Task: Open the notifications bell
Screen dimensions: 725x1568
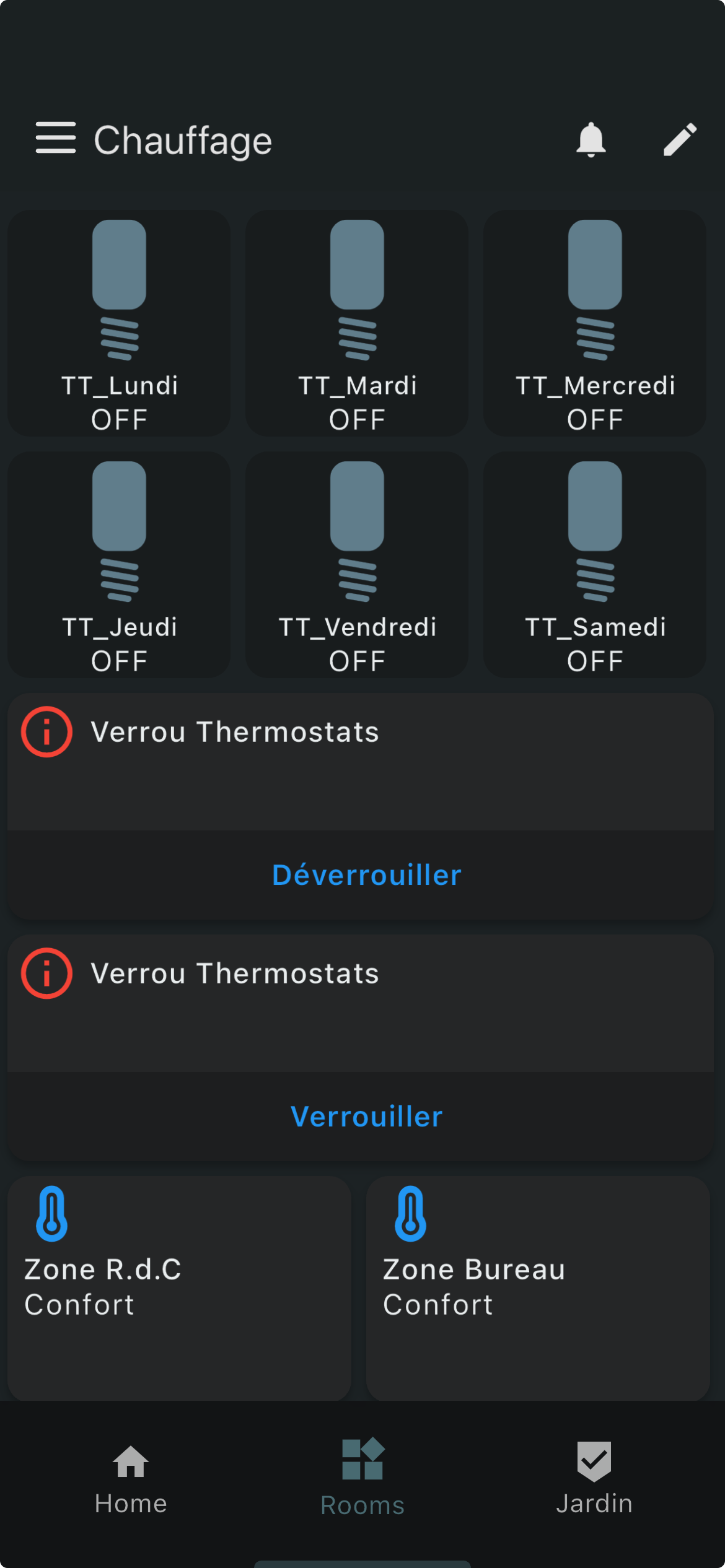Action: pyautogui.click(x=591, y=139)
